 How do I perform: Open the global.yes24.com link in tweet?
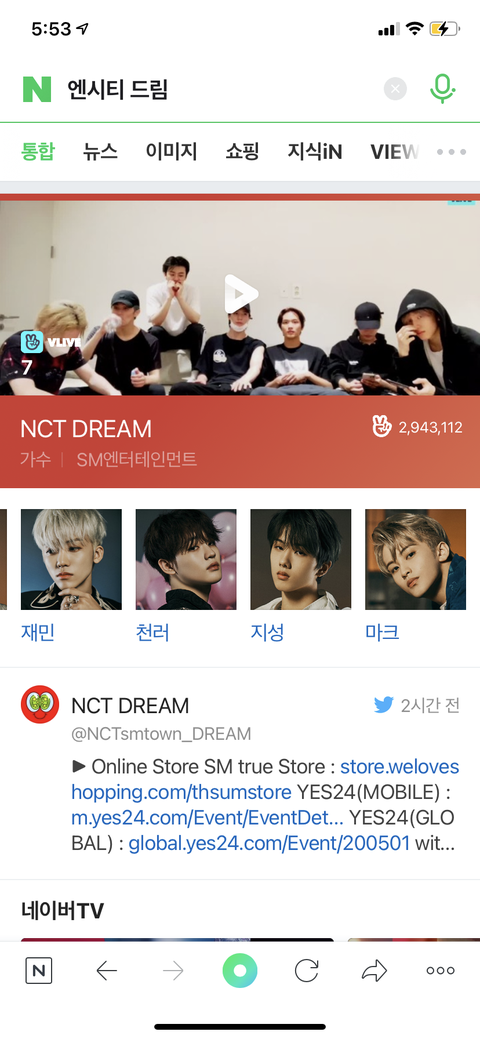(270, 844)
